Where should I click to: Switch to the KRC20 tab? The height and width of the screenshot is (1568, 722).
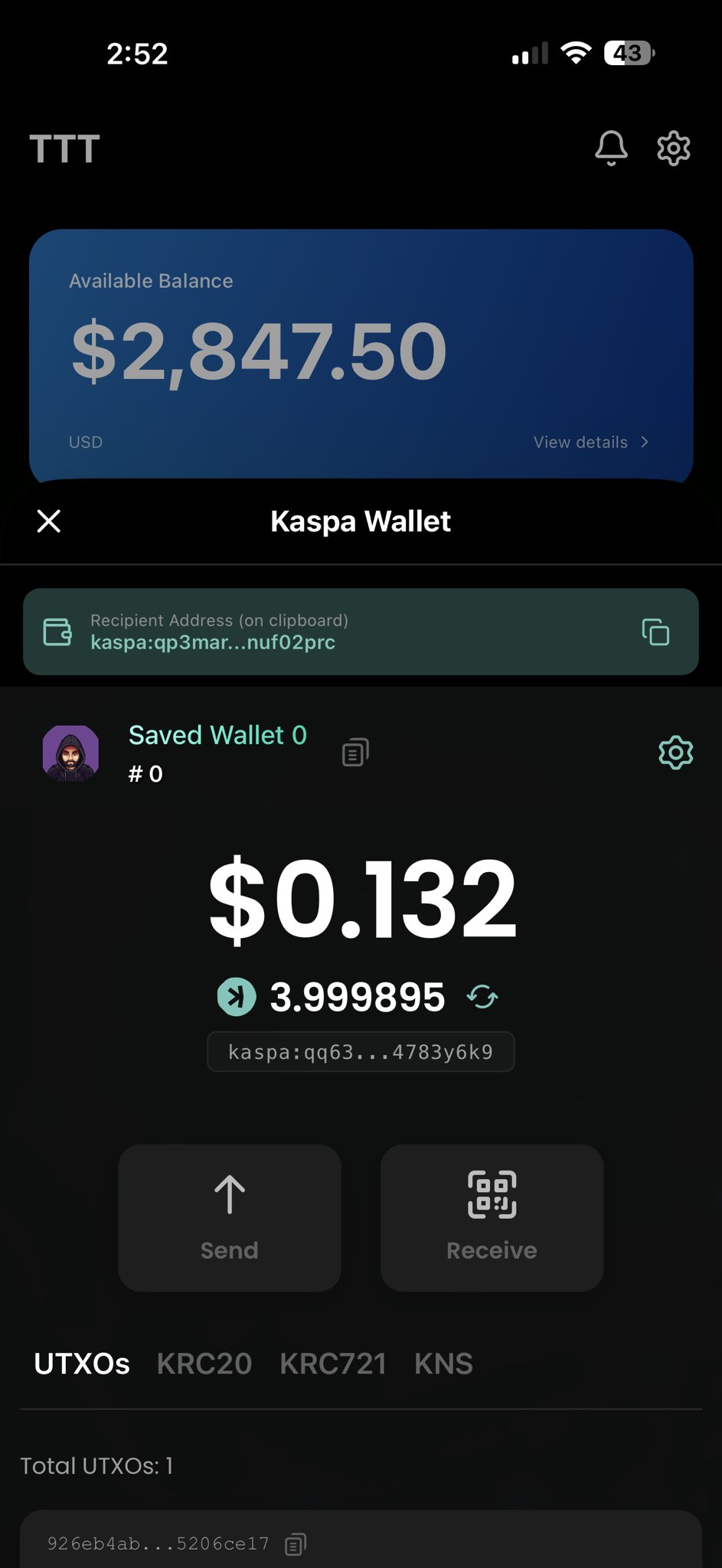point(204,1364)
